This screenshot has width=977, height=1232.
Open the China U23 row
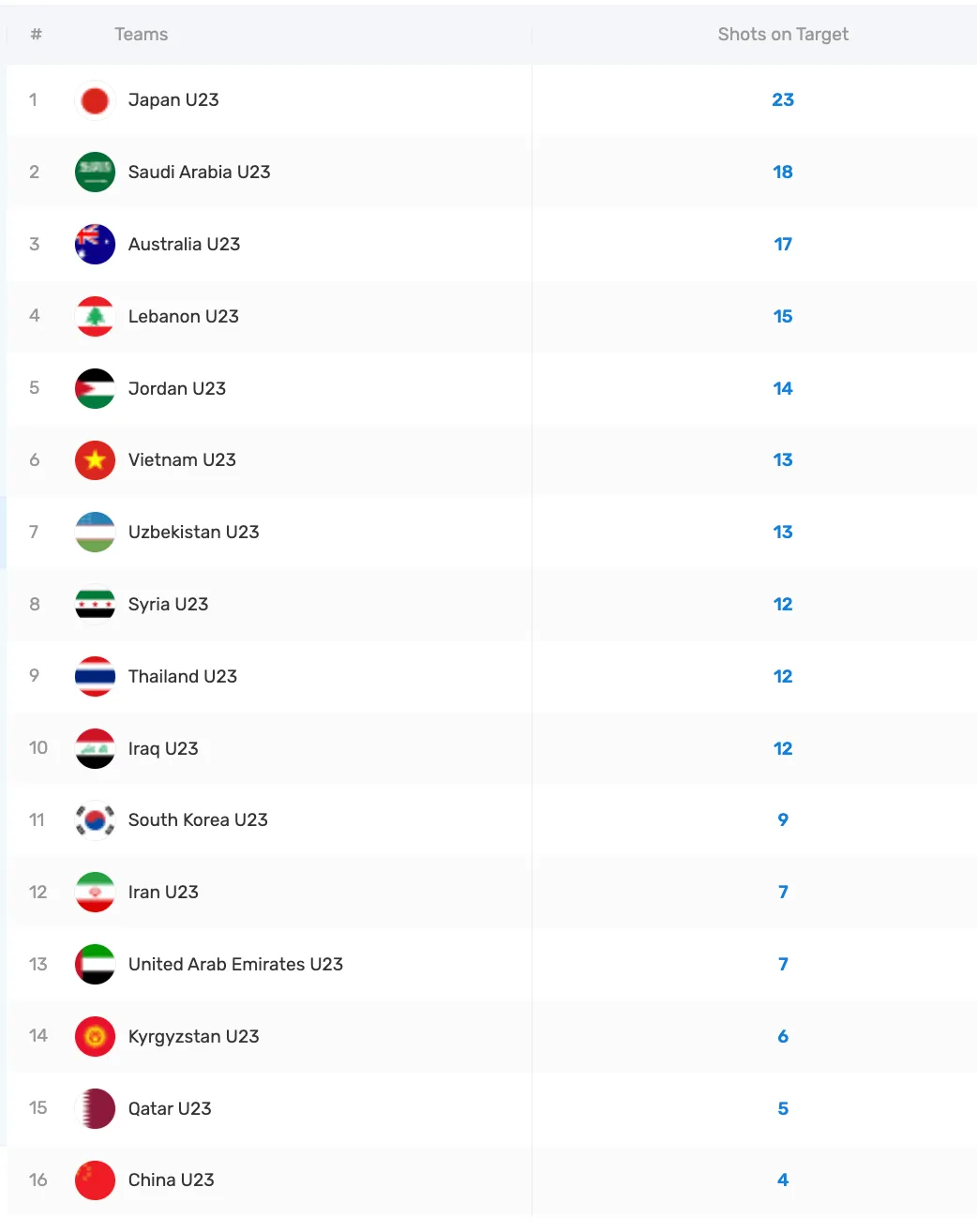coord(171,1180)
